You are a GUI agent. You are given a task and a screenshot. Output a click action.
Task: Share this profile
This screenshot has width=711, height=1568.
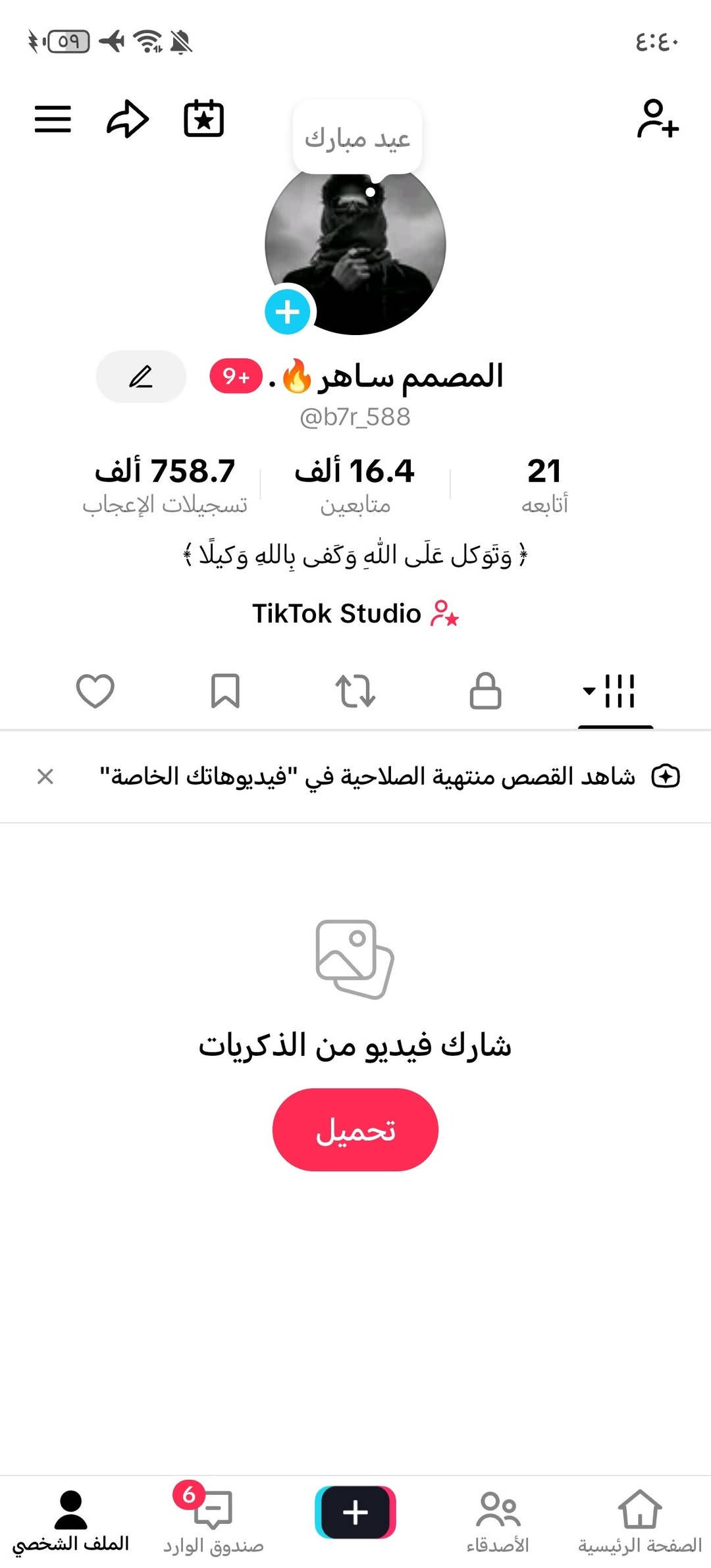(x=128, y=119)
